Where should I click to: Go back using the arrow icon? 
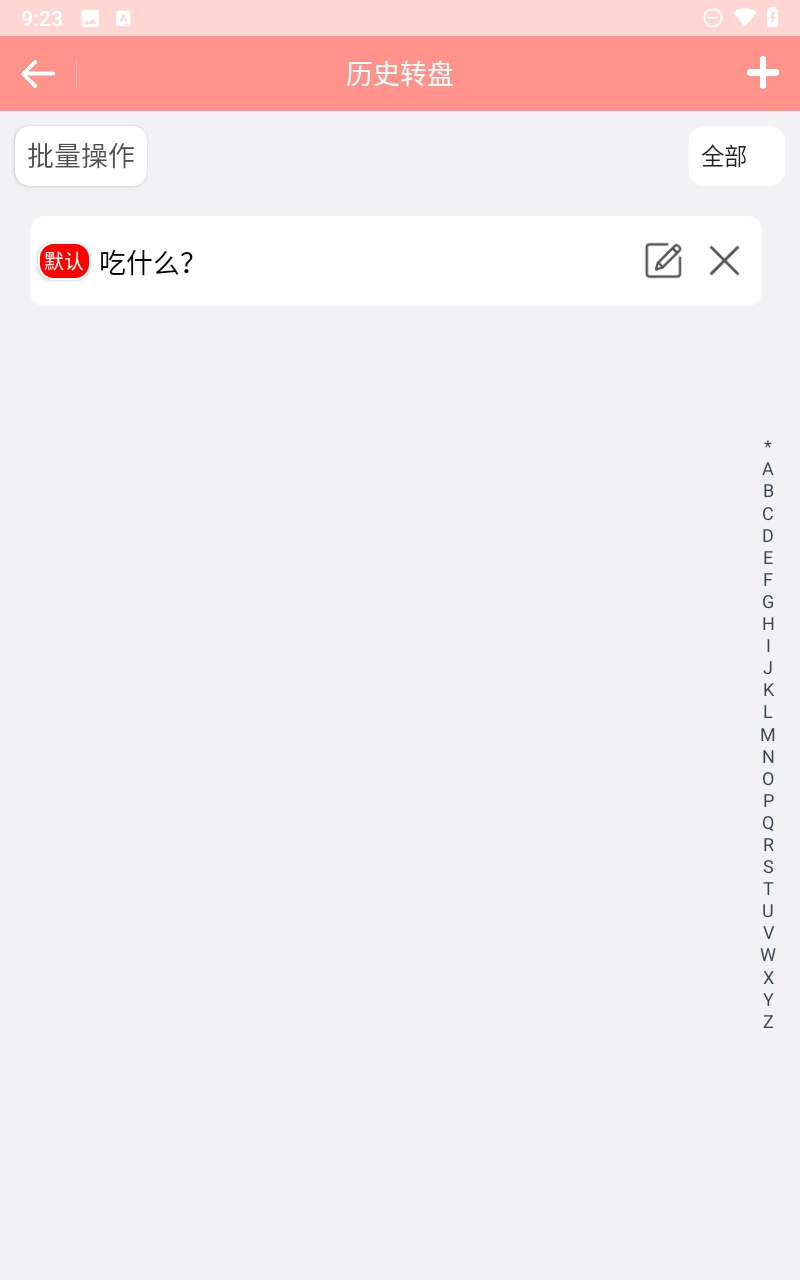(x=38, y=74)
